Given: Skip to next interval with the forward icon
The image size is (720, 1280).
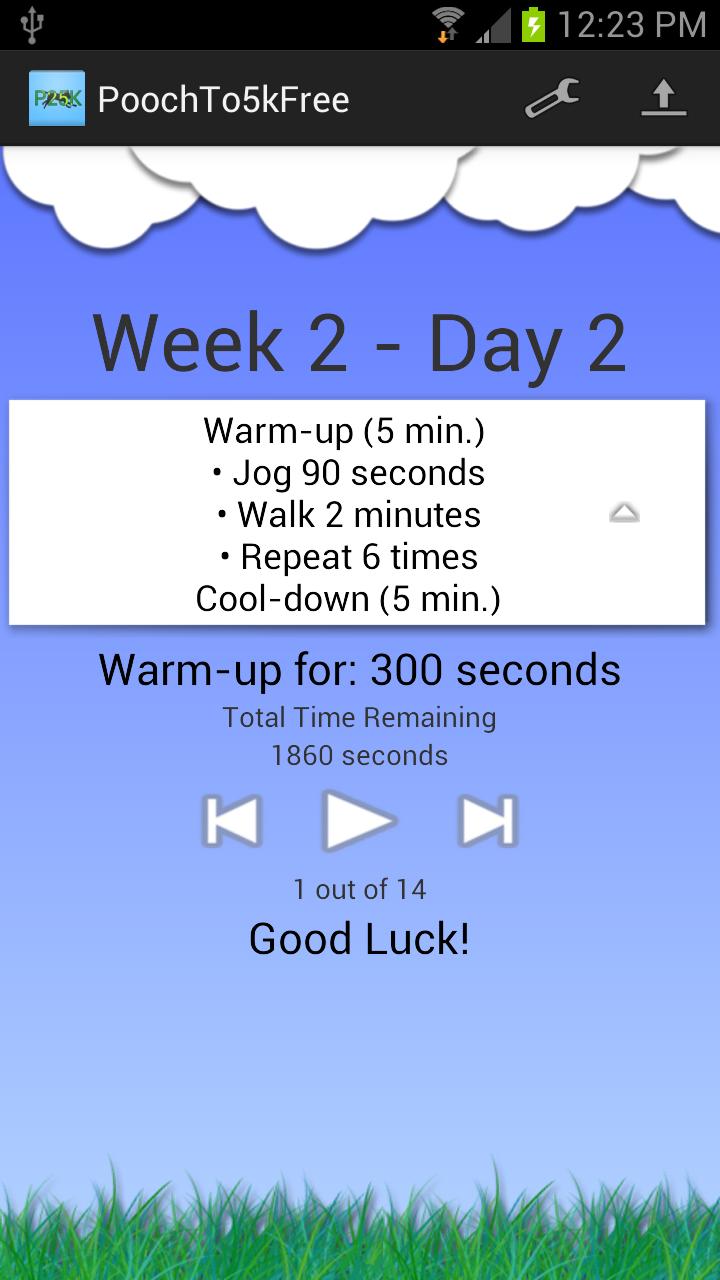Looking at the screenshot, I should [487, 820].
